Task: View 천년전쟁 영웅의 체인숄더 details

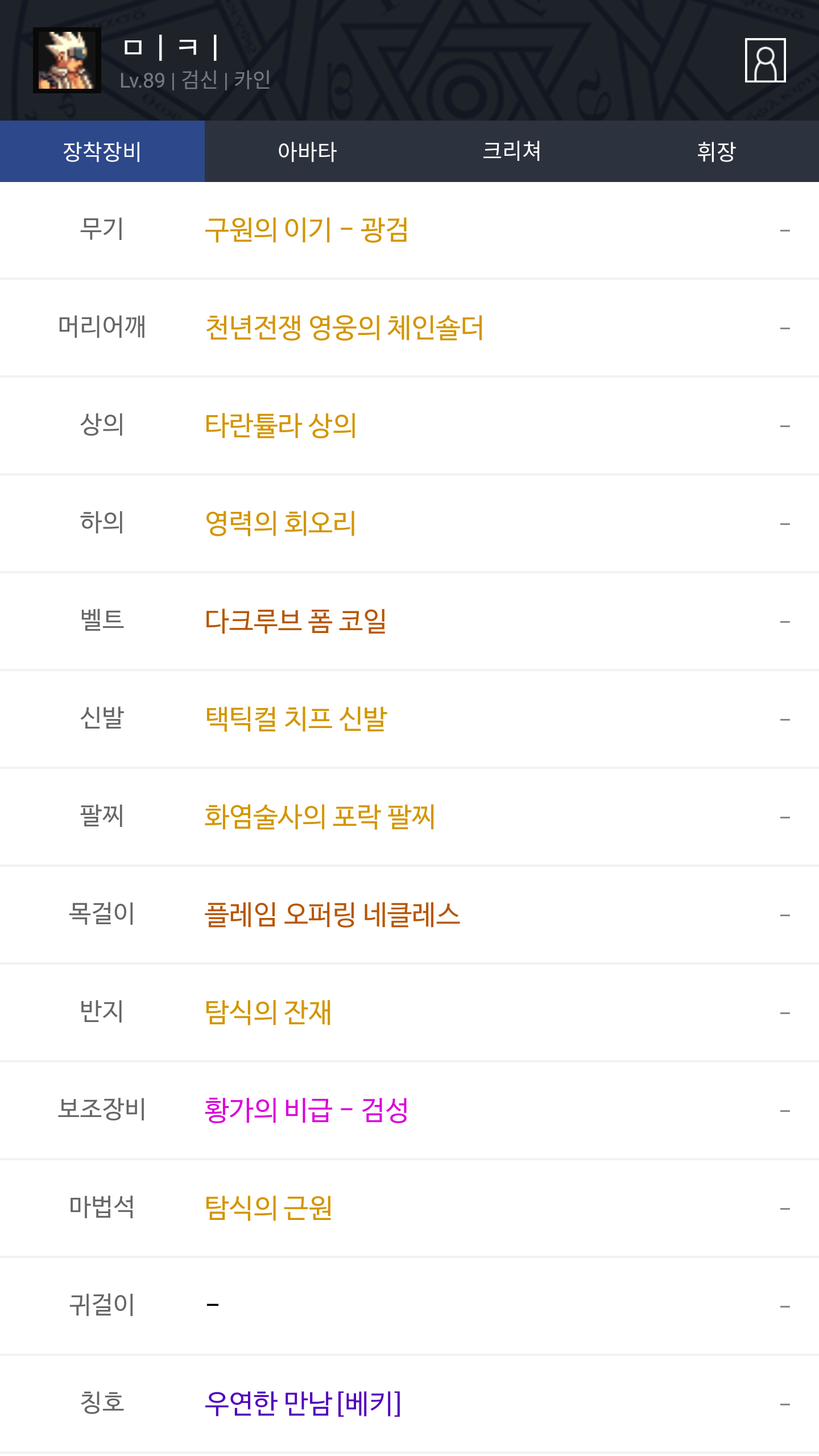Action: point(344,328)
